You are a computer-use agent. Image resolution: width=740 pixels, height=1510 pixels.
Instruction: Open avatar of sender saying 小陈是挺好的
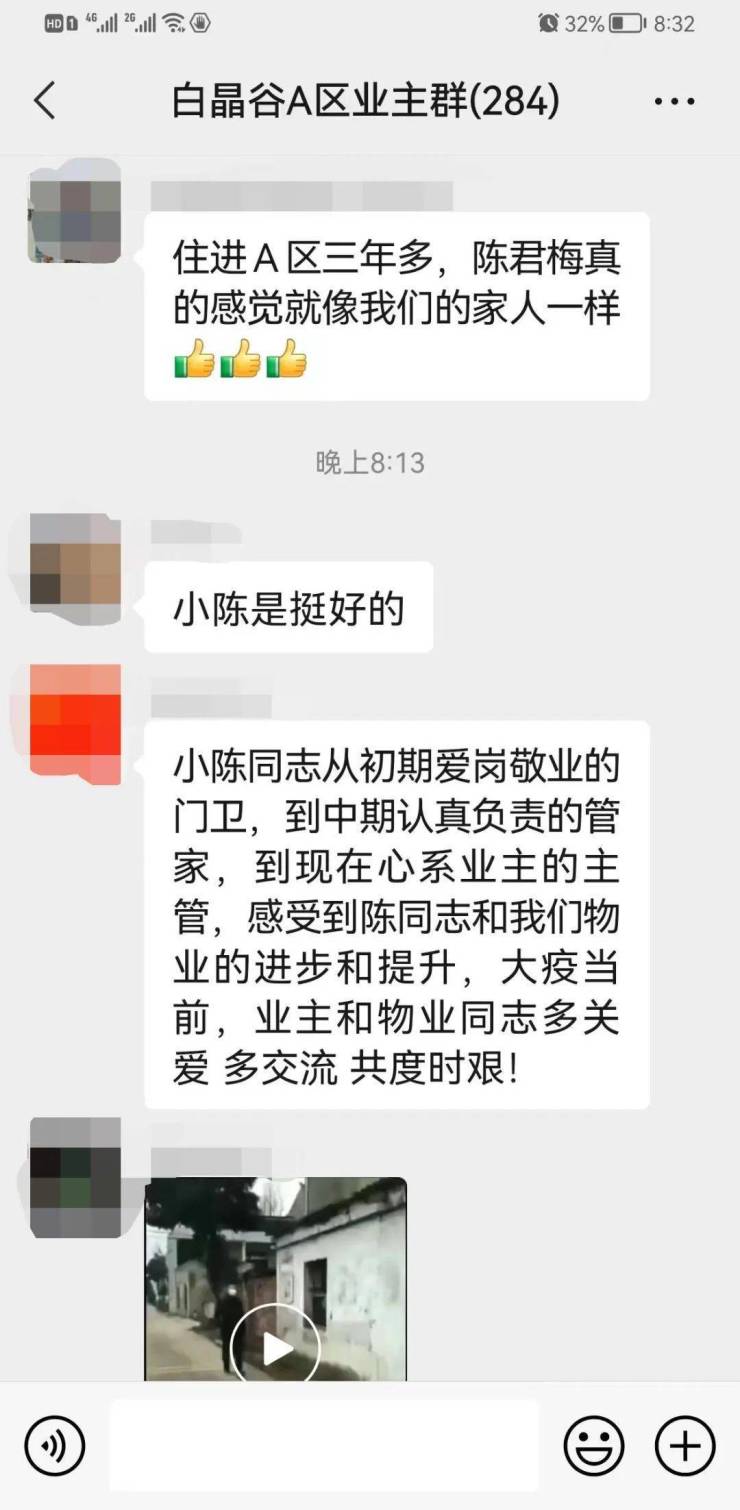(75, 560)
